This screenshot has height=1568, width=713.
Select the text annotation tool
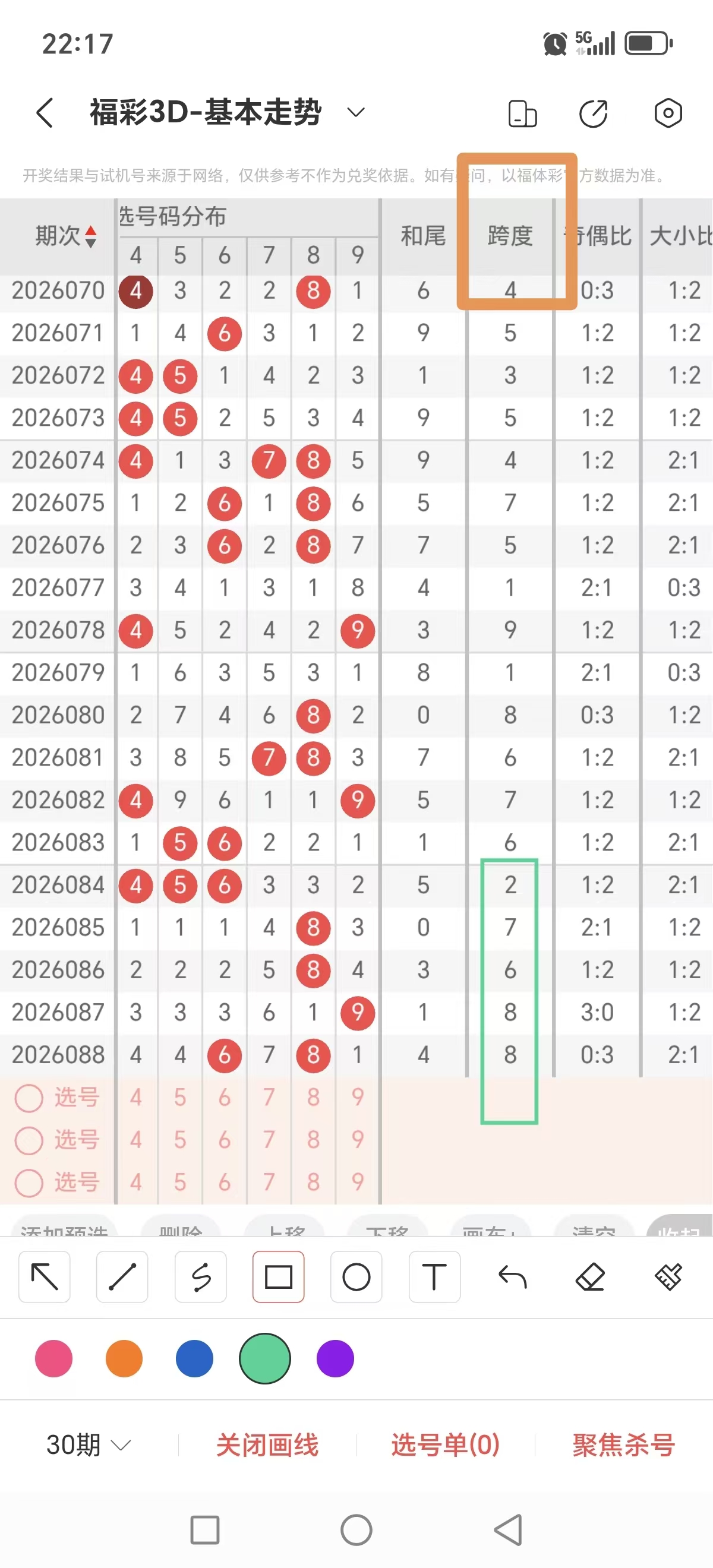[434, 1276]
